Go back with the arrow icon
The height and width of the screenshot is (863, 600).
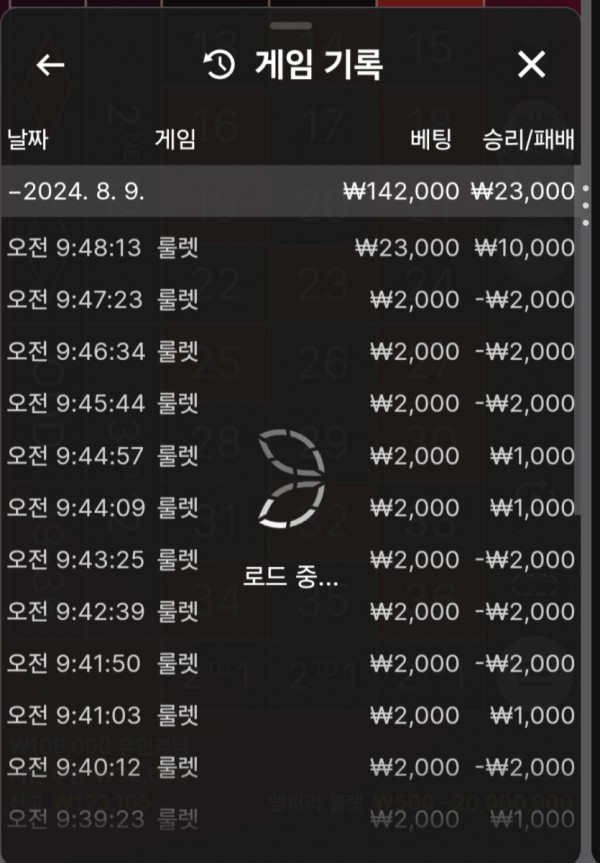[x=50, y=65]
